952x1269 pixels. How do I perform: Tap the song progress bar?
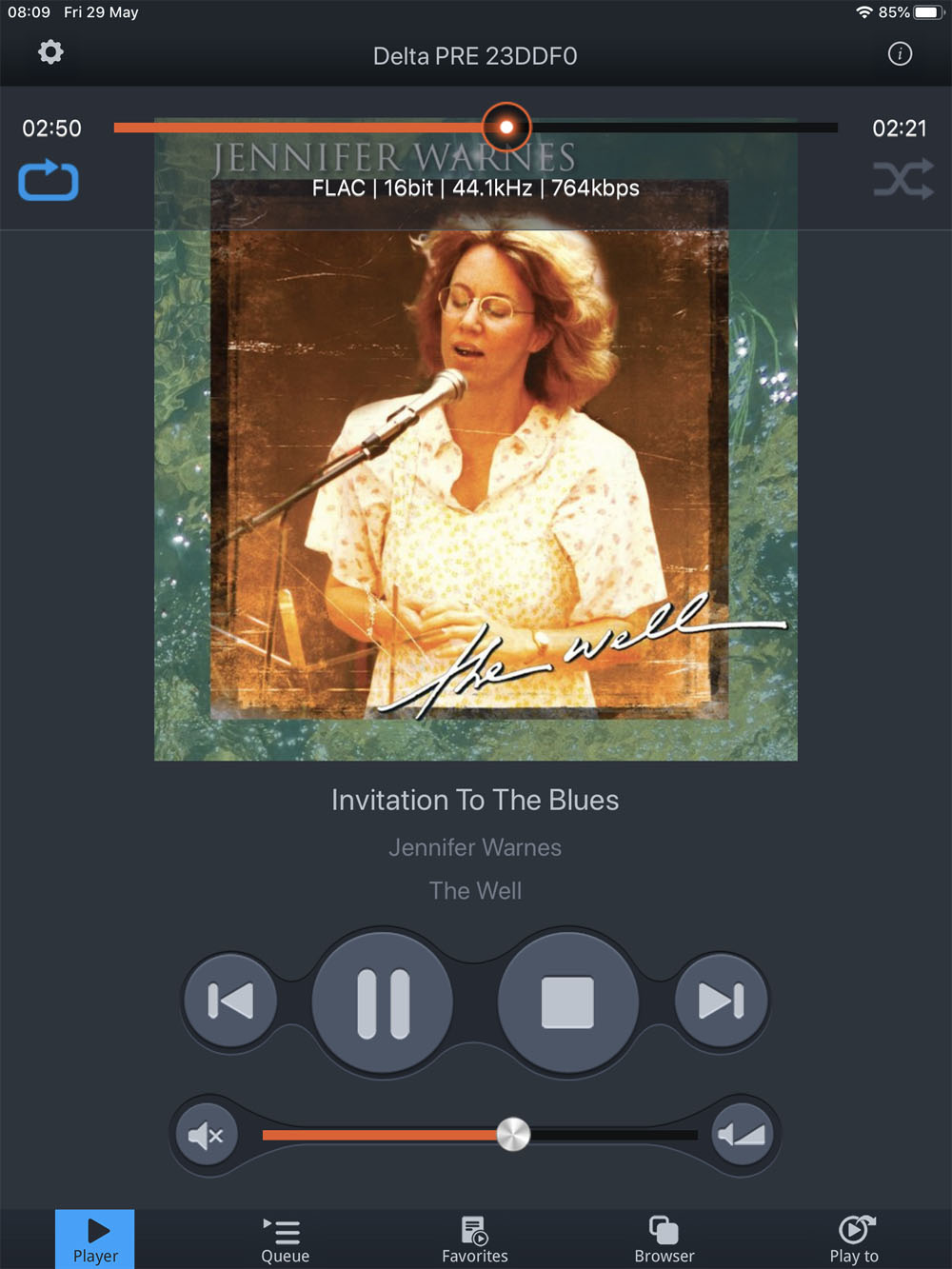click(x=666, y=128)
